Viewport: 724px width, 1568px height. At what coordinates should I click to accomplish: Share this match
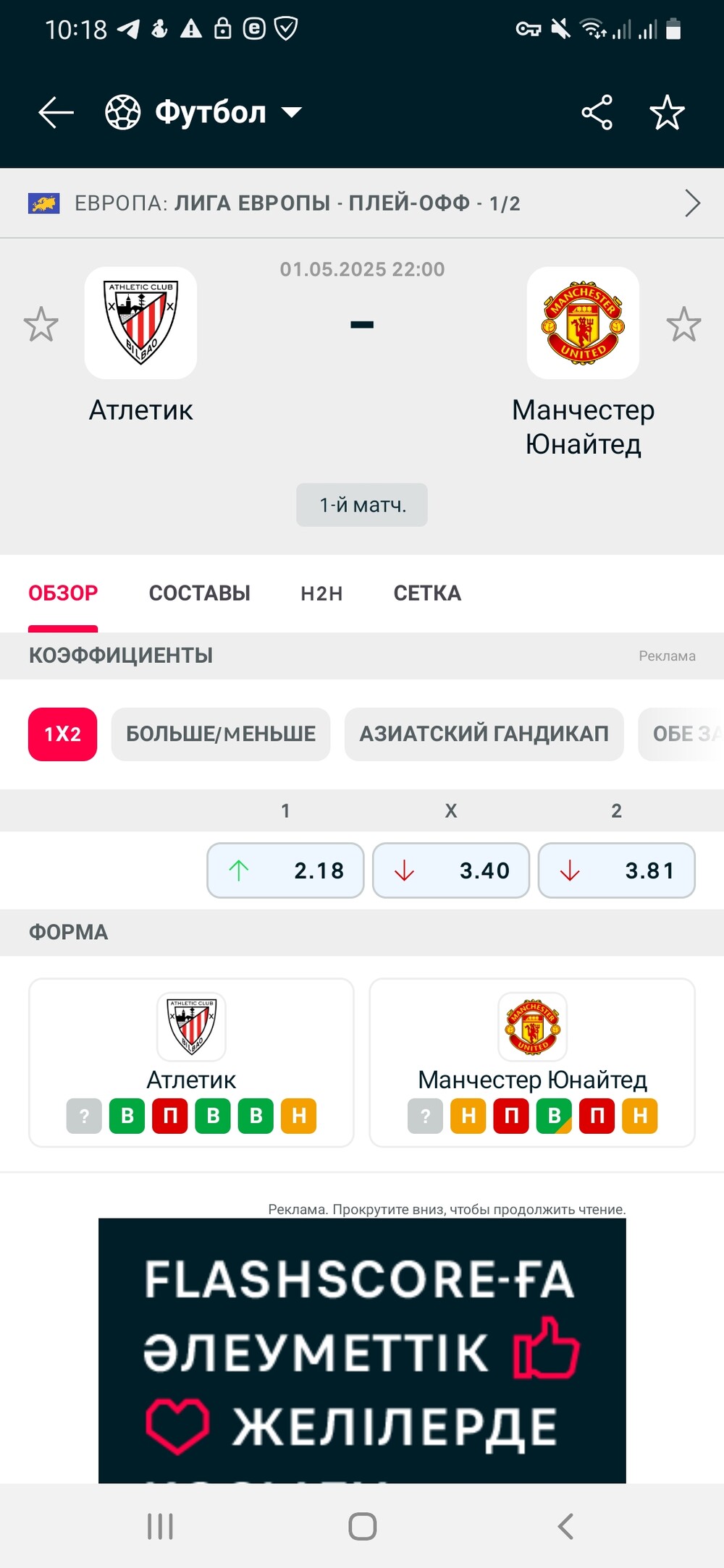coord(597,113)
